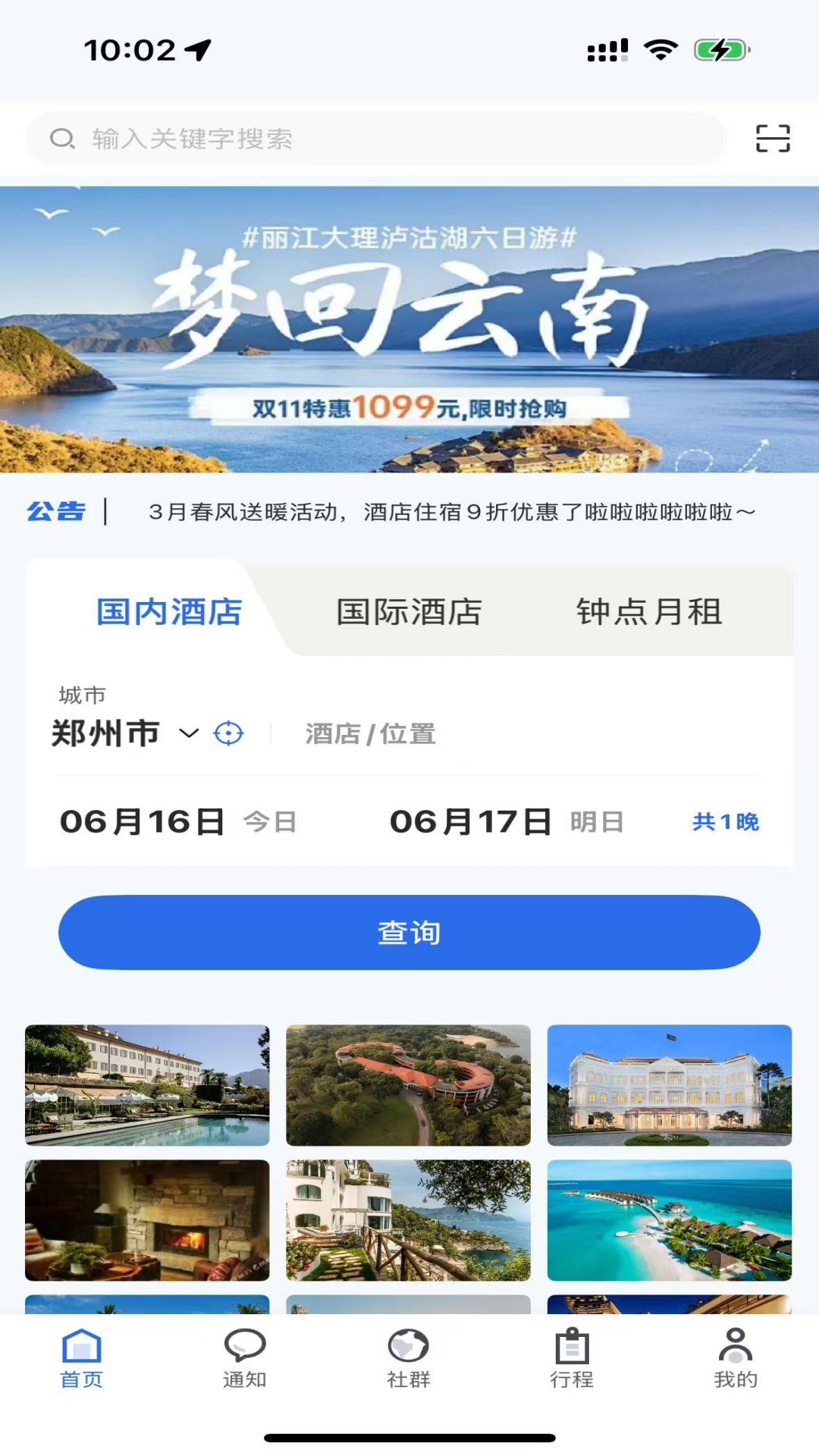
Task: Switch to the 钟点月租 tab
Action: (651, 613)
